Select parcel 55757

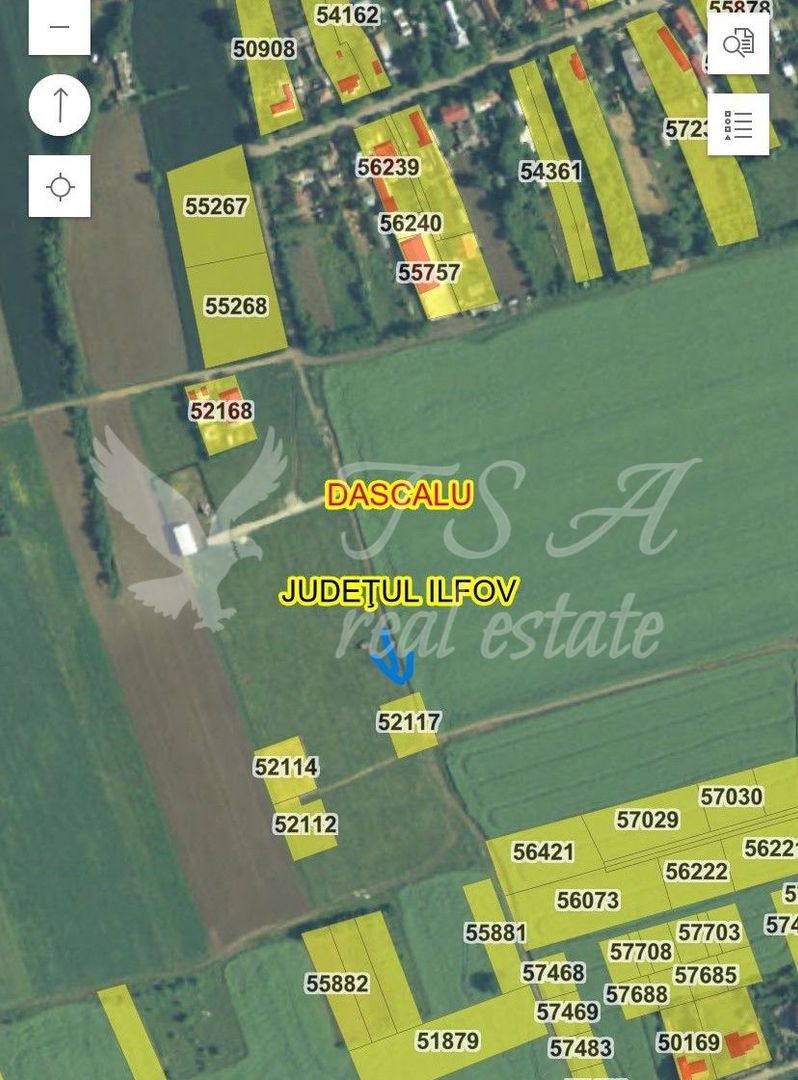pos(430,269)
